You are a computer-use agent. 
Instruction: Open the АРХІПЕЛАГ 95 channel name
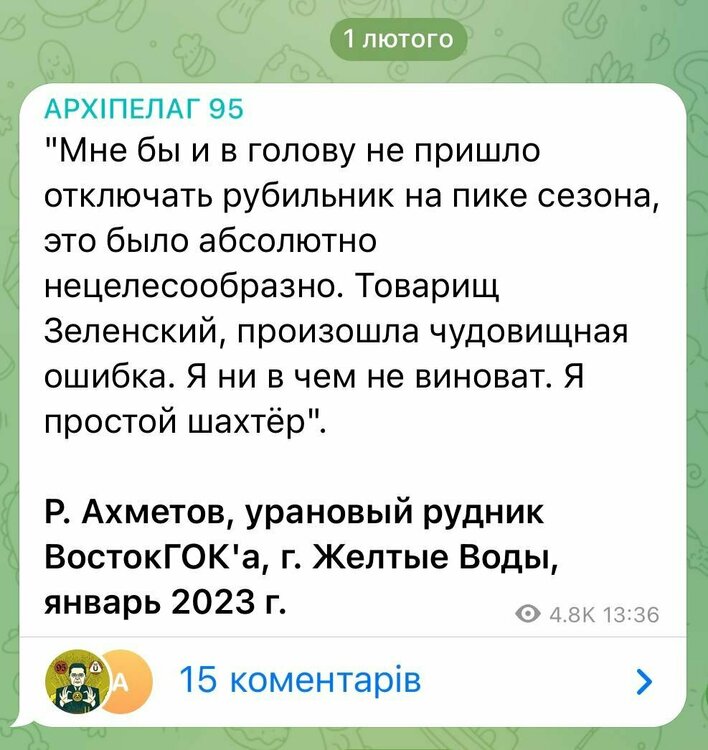click(x=145, y=108)
